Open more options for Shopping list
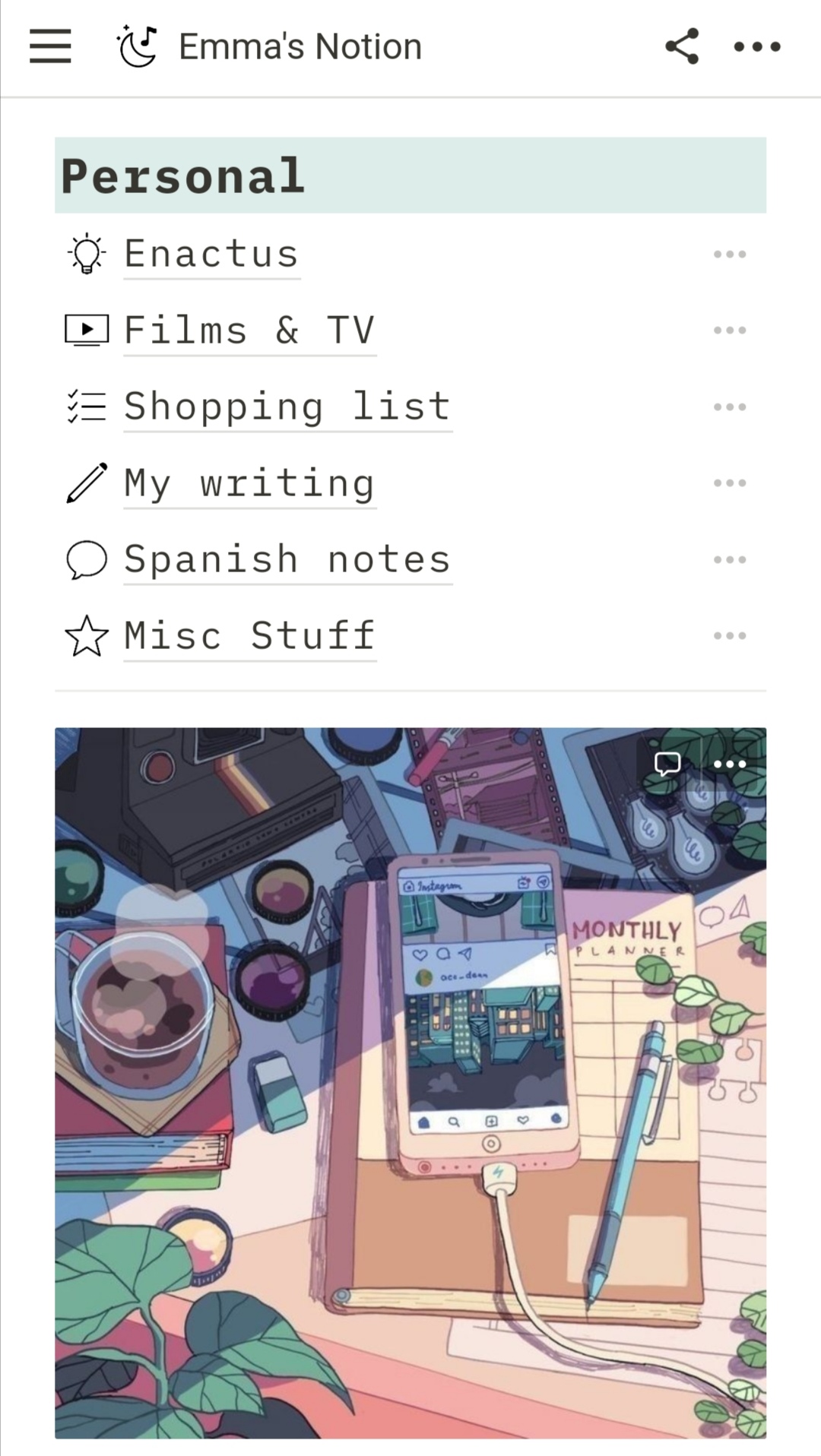Screen dimensions: 821x1456 pyautogui.click(x=730, y=407)
